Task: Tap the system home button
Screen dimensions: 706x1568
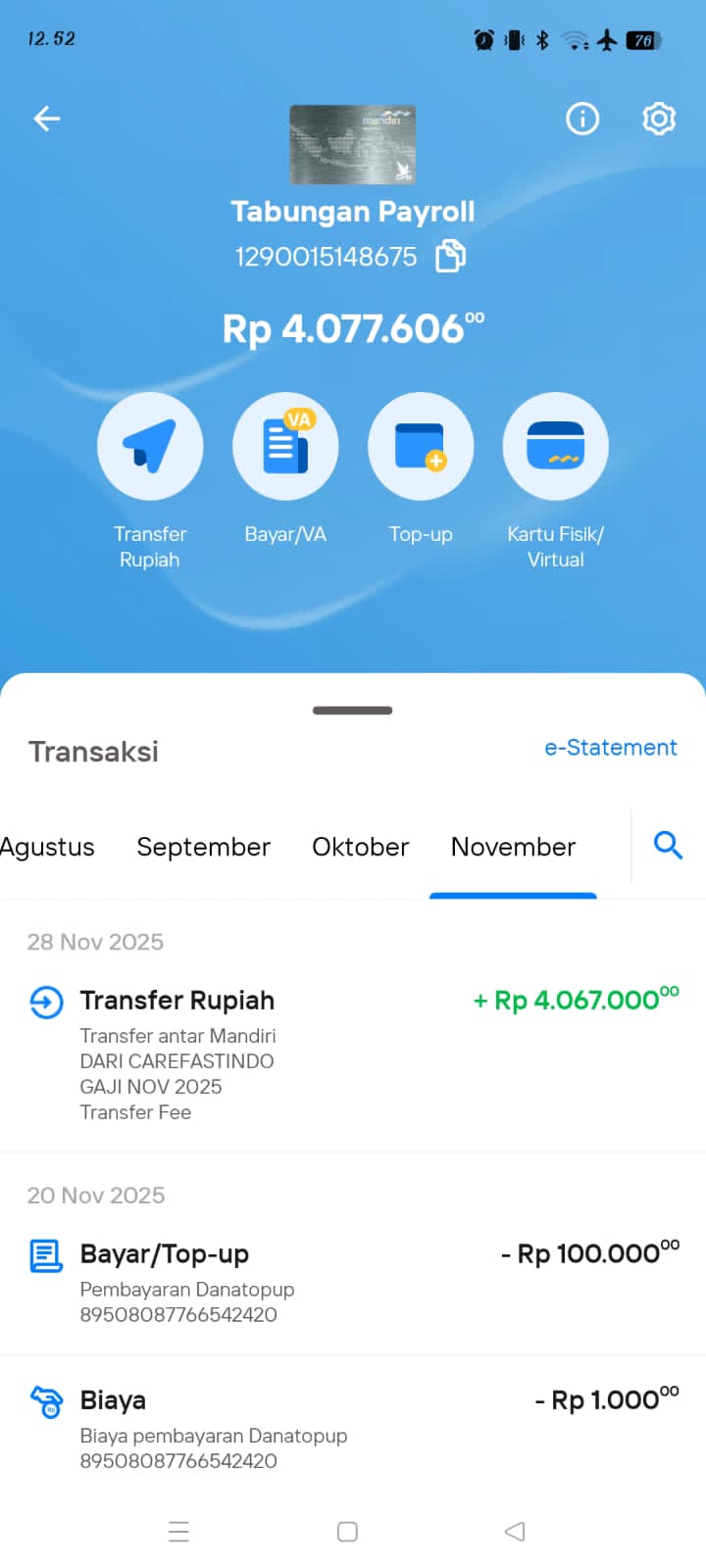Action: point(347,1532)
